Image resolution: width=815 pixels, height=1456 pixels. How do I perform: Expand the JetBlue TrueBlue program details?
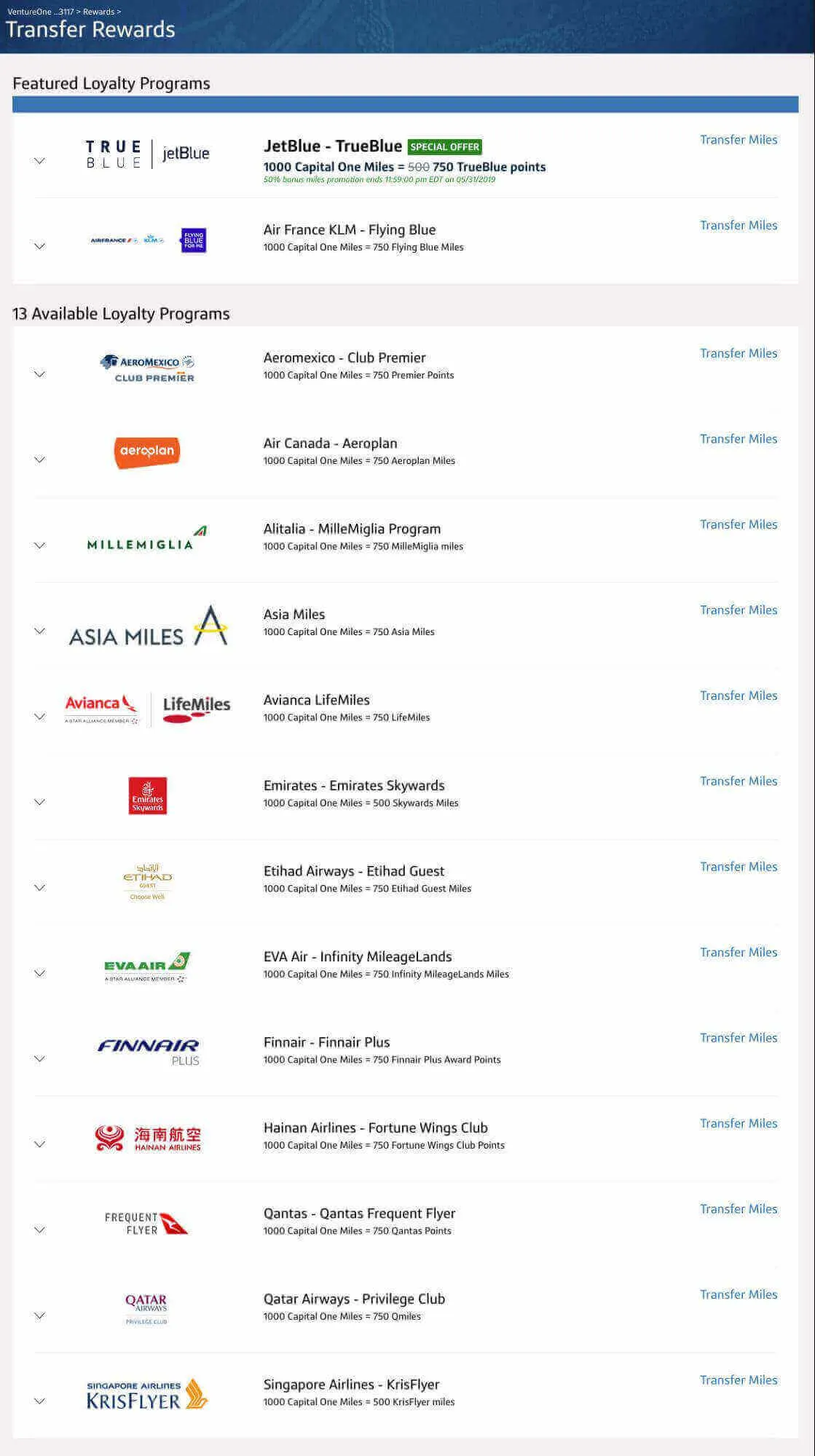click(40, 161)
